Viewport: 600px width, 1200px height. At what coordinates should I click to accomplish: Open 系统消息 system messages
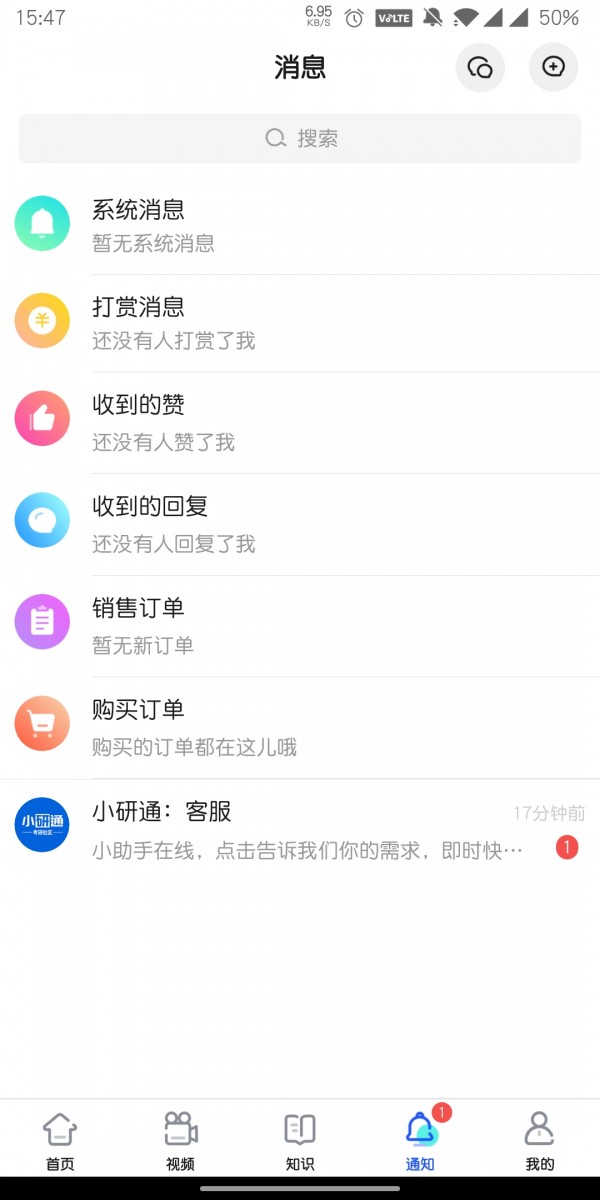pos(300,224)
